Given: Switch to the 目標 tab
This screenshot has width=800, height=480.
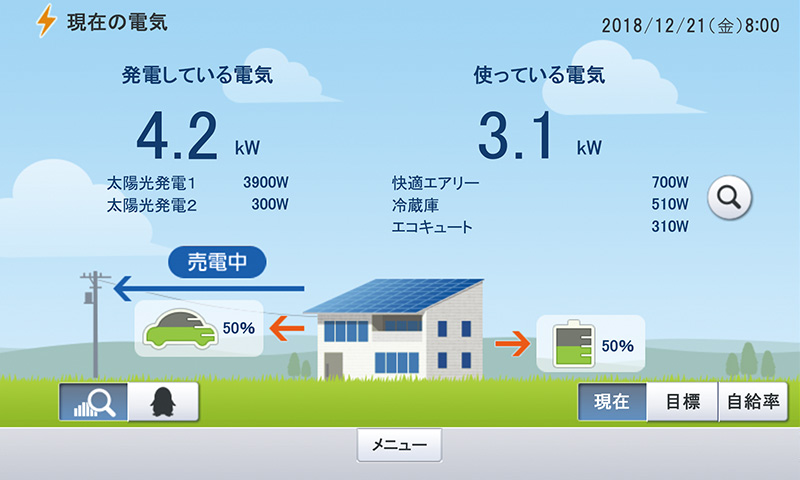Looking at the screenshot, I should [x=682, y=402].
